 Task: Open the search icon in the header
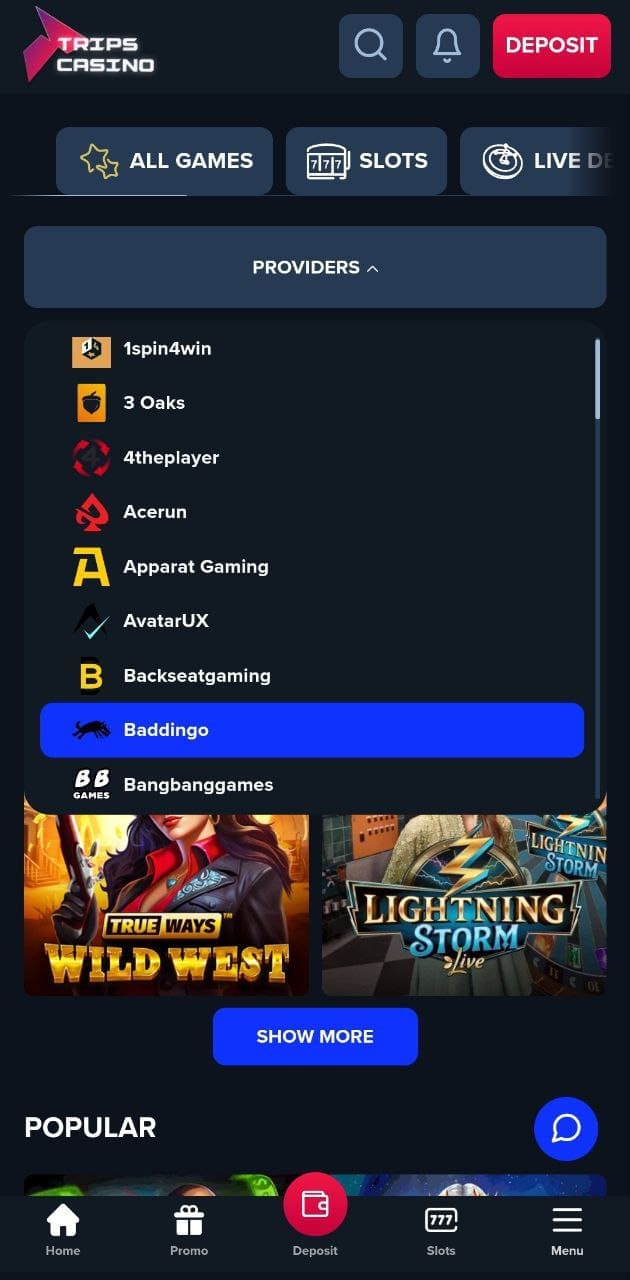coord(370,46)
